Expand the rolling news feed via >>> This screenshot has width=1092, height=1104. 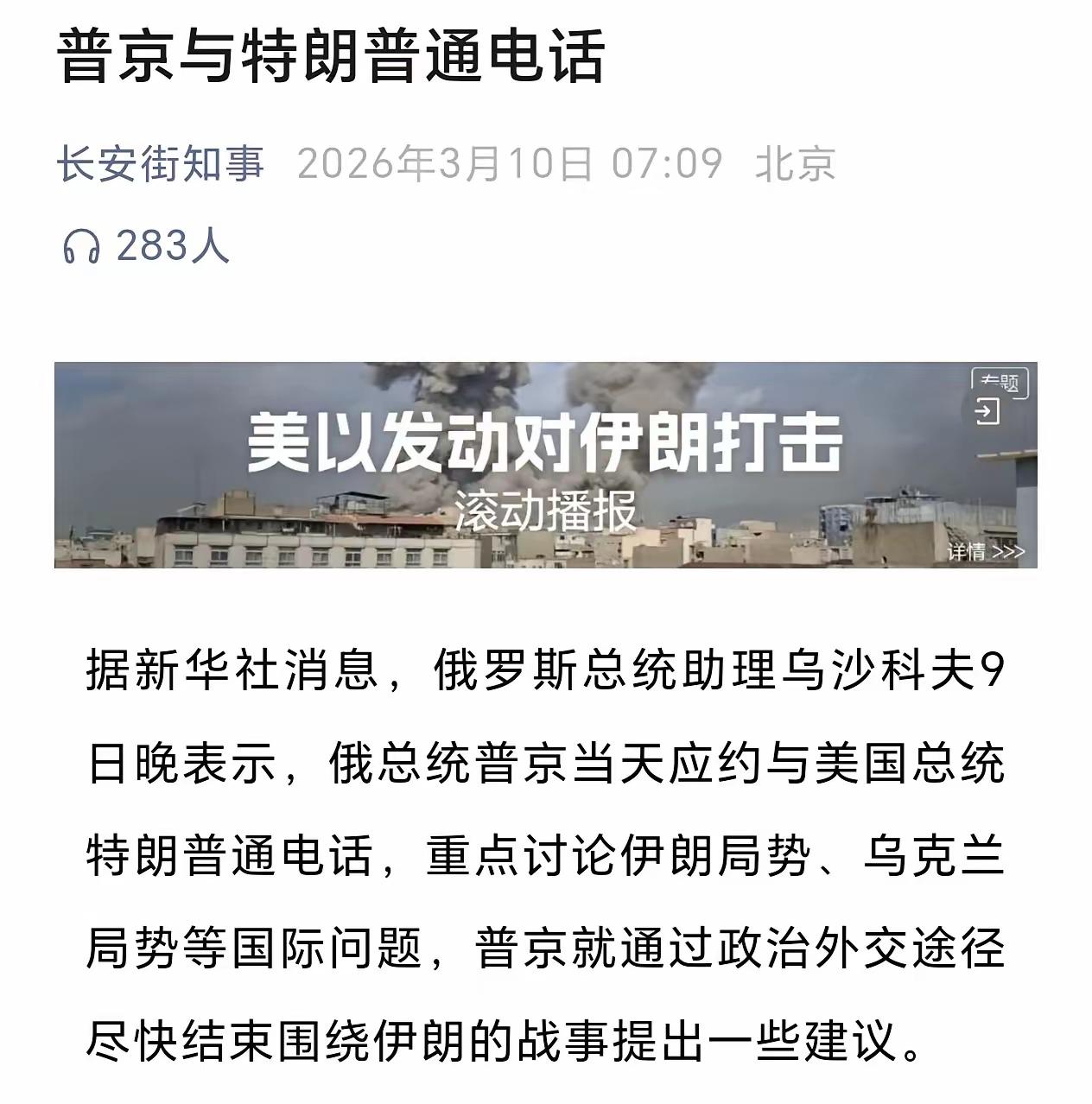(1009, 550)
